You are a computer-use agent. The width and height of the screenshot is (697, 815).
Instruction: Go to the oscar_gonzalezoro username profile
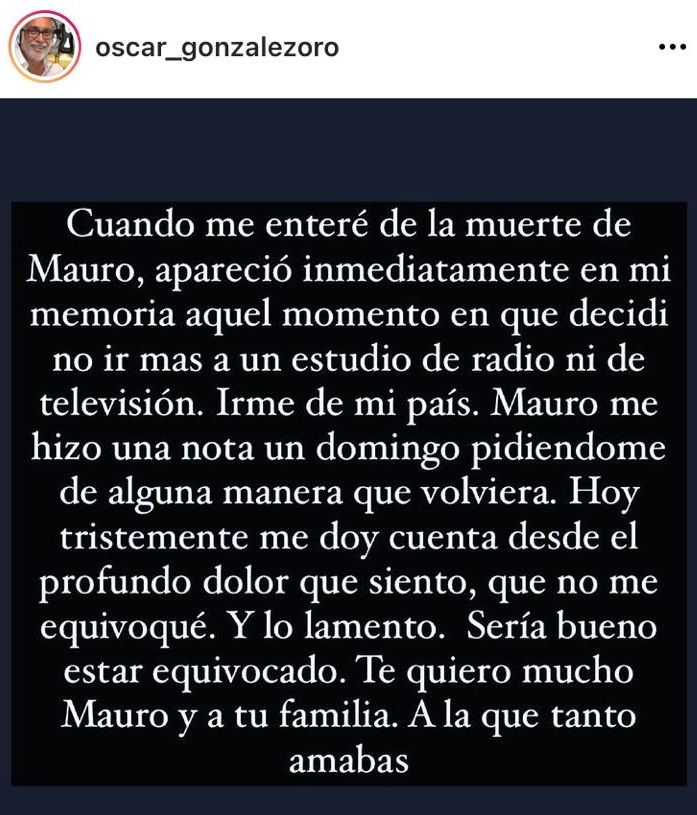(215, 48)
